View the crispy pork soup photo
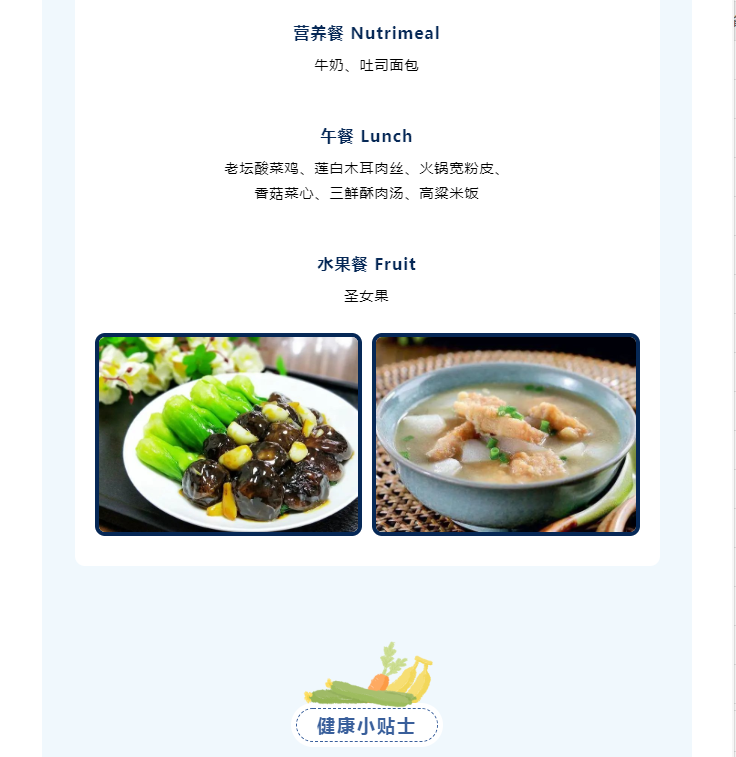 (506, 434)
